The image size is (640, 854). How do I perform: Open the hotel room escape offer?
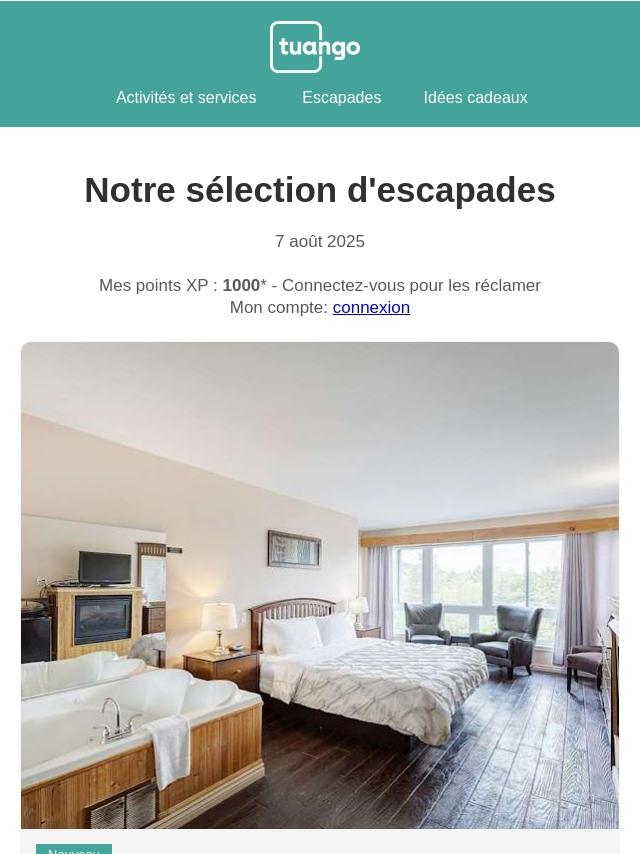point(320,585)
